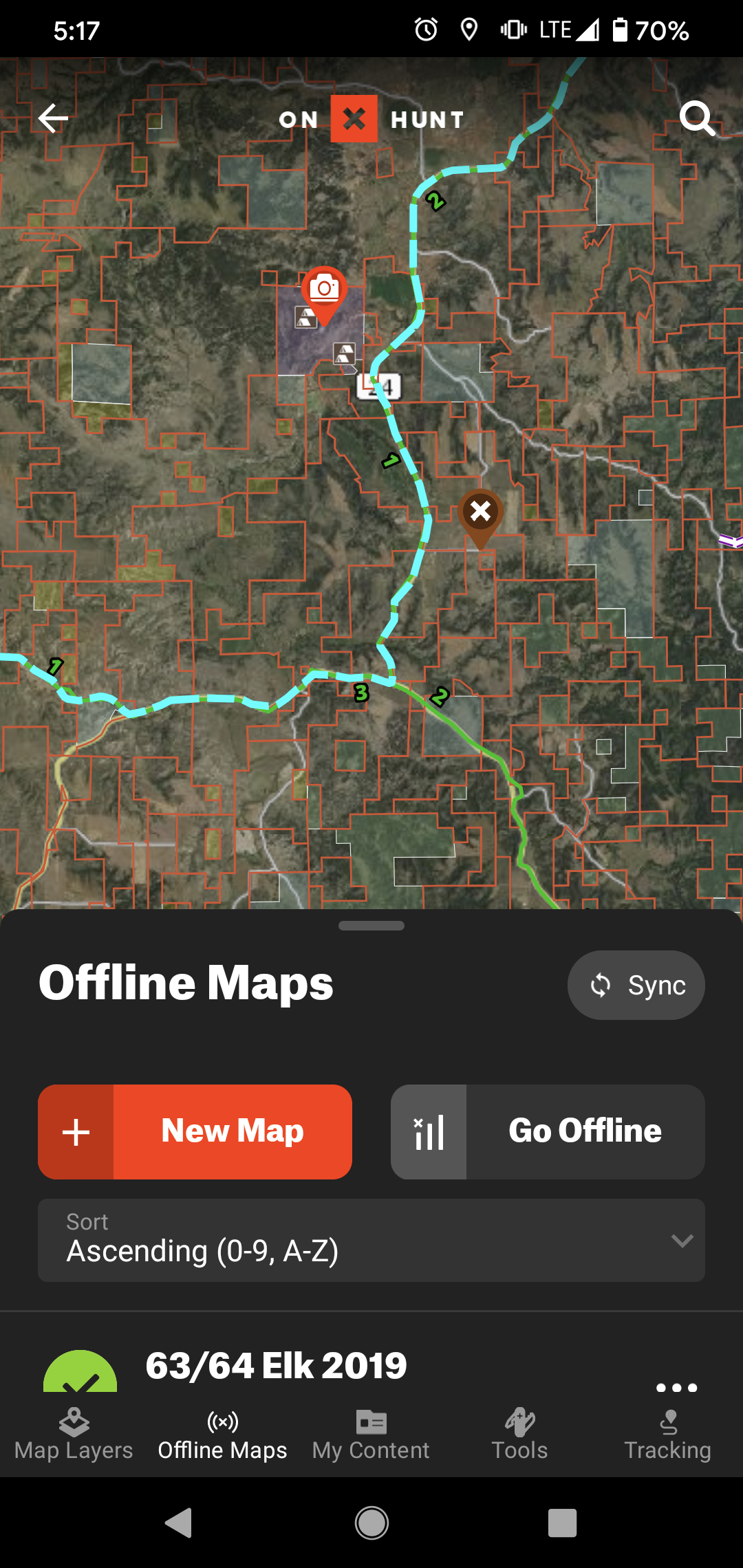Create a New Map
743x1568 pixels.
coord(195,1131)
